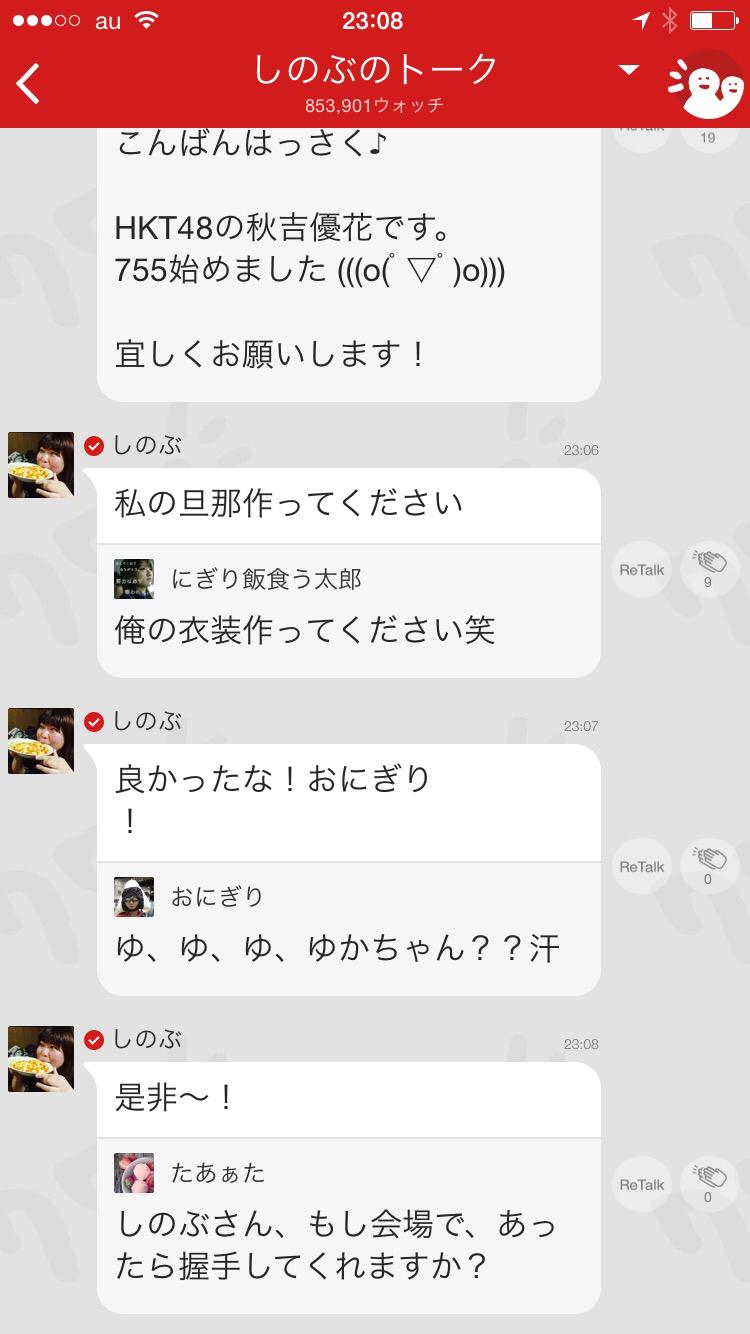750x1334 pixels.
Task: Tap the verified badge beside しのぶ at 23:08
Action: (x=94, y=1039)
